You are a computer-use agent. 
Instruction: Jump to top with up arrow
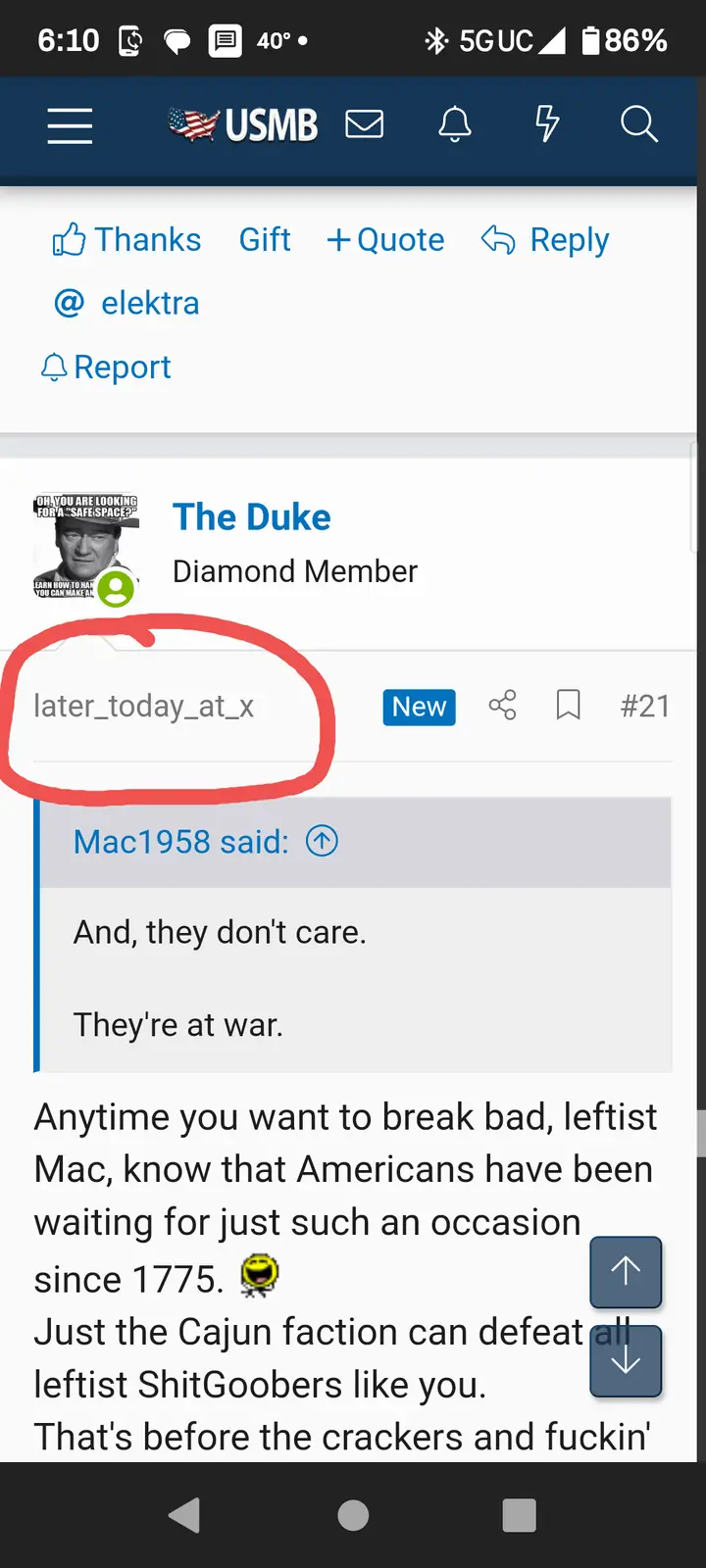pyautogui.click(x=626, y=1271)
